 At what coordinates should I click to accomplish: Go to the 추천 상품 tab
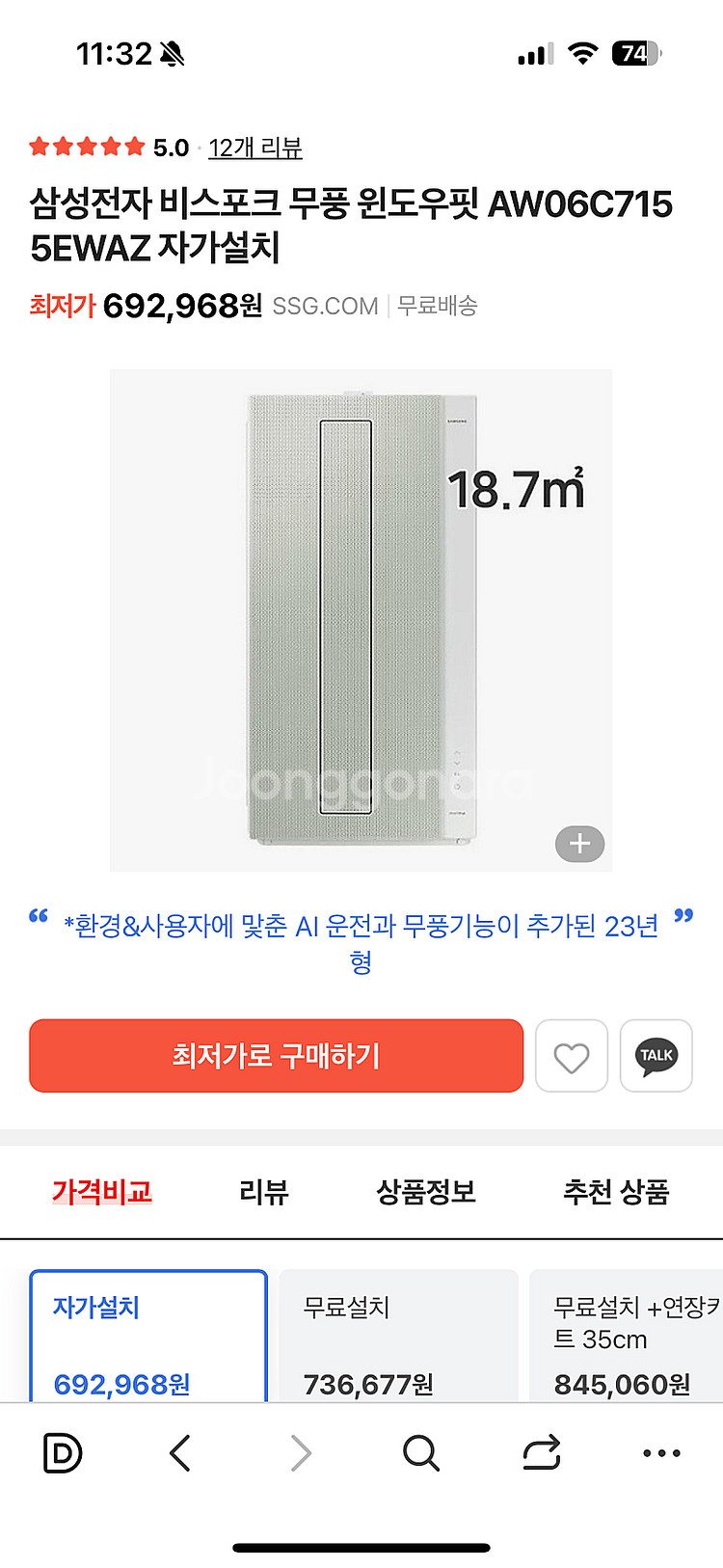point(616,1192)
